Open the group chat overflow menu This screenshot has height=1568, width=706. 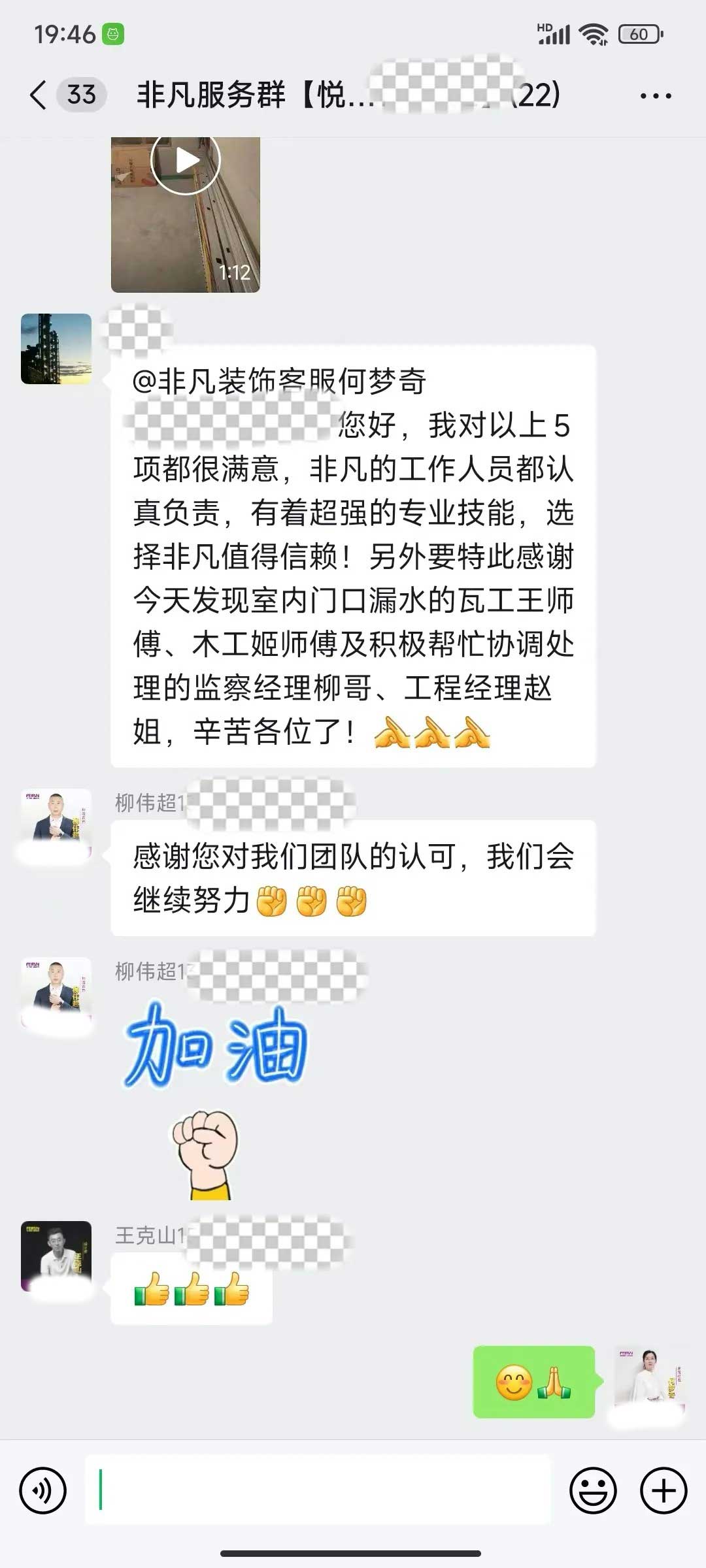coord(656,96)
